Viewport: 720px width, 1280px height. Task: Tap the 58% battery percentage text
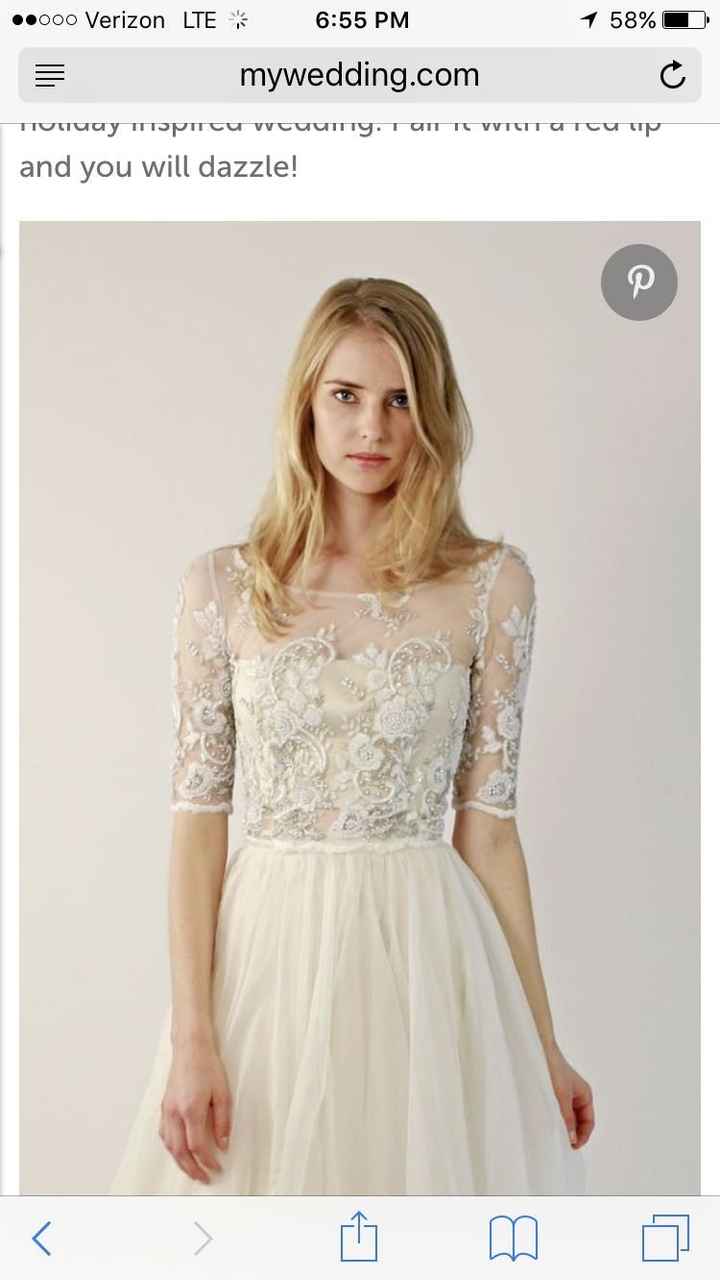631,19
